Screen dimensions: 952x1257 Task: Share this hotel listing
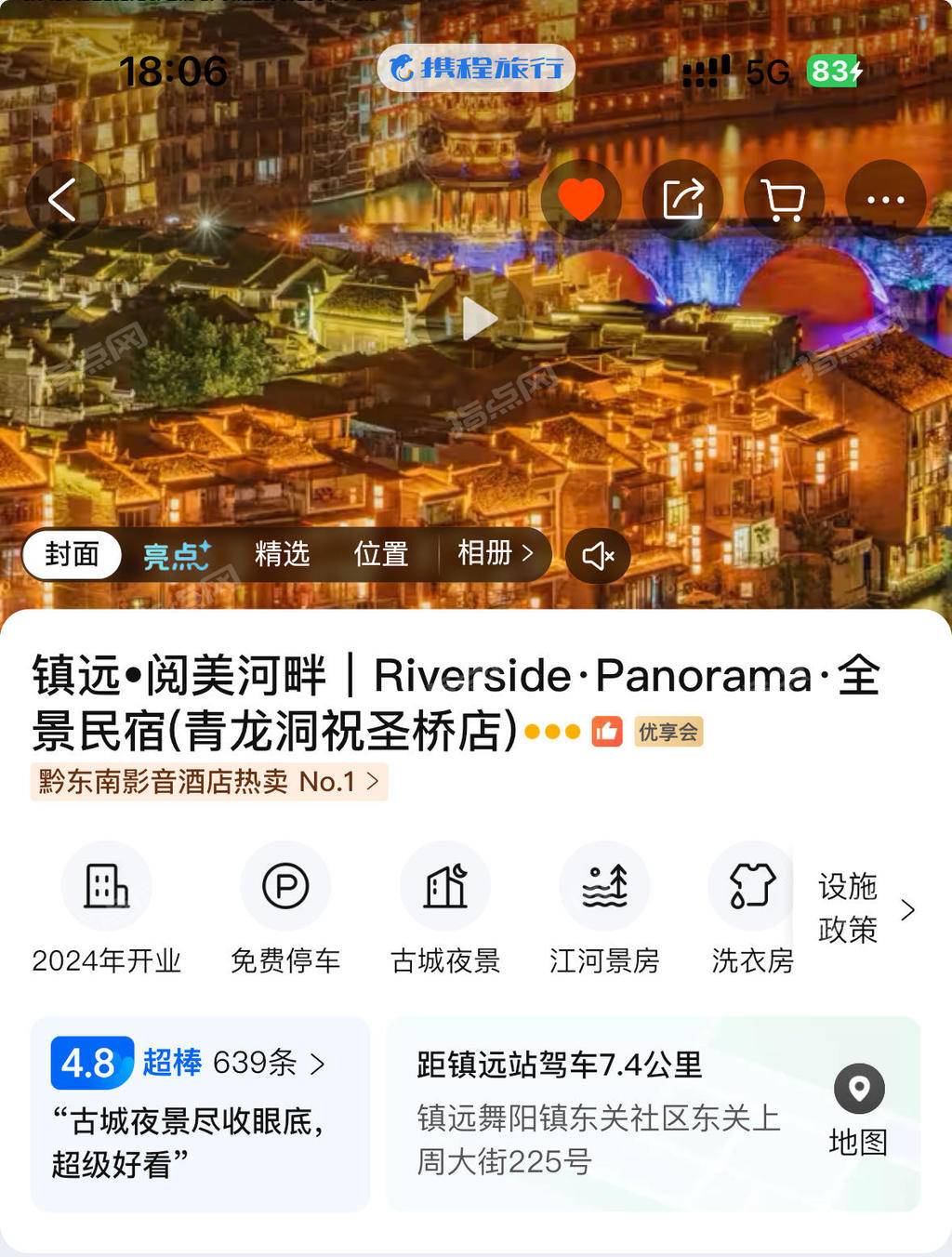[682, 200]
